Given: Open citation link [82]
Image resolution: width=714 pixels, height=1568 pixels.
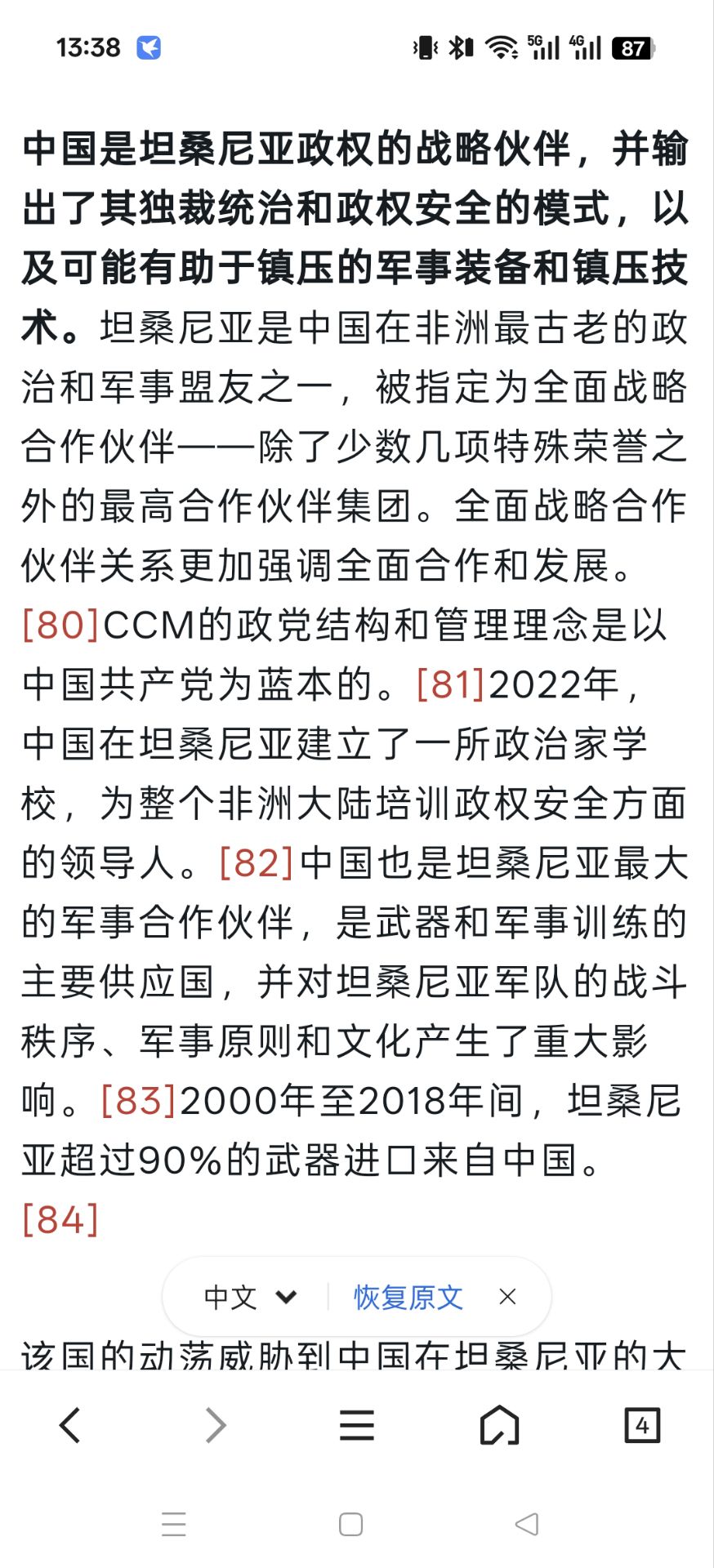Looking at the screenshot, I should [x=257, y=863].
